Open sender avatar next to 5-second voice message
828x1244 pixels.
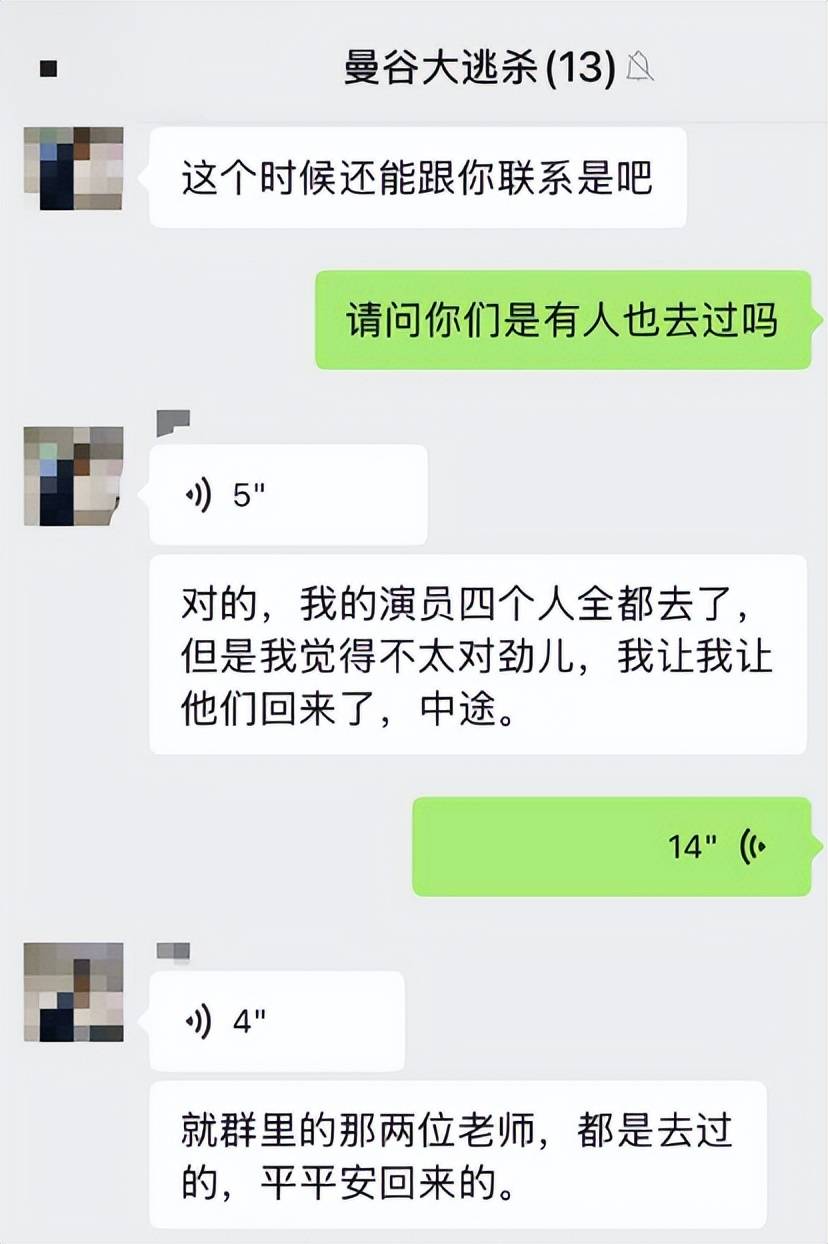pyautogui.click(x=73, y=476)
